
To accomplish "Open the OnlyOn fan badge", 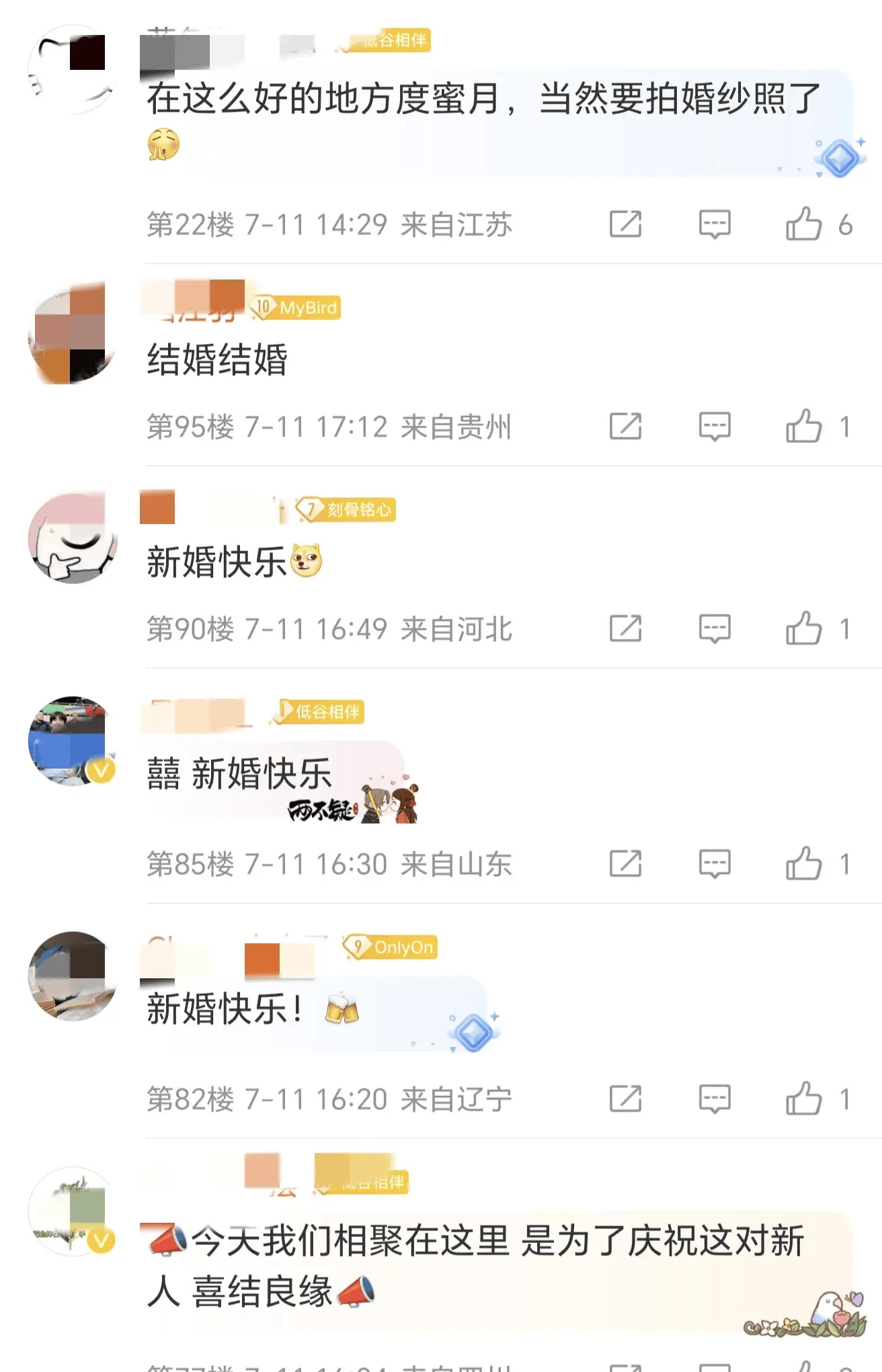I will (x=390, y=947).
